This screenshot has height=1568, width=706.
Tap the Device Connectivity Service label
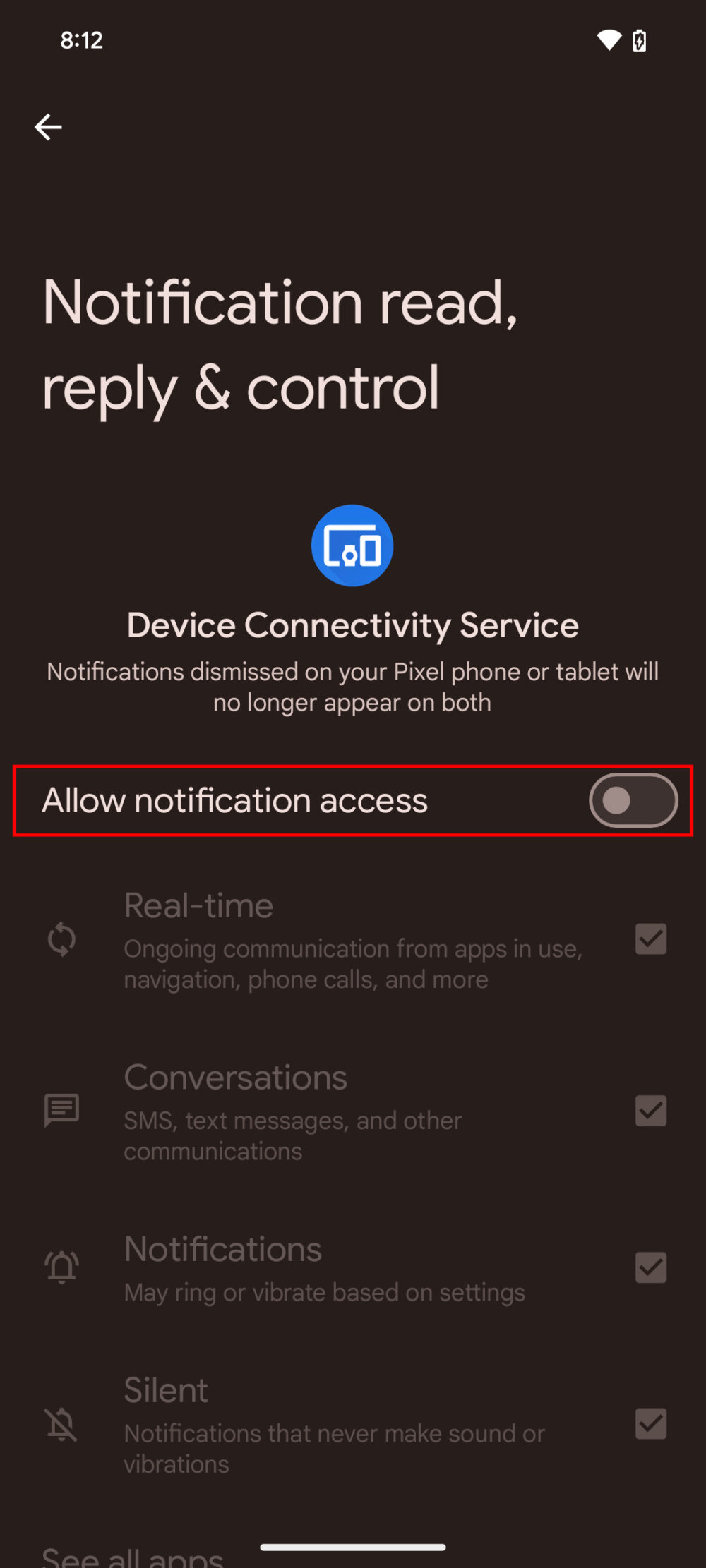click(352, 625)
